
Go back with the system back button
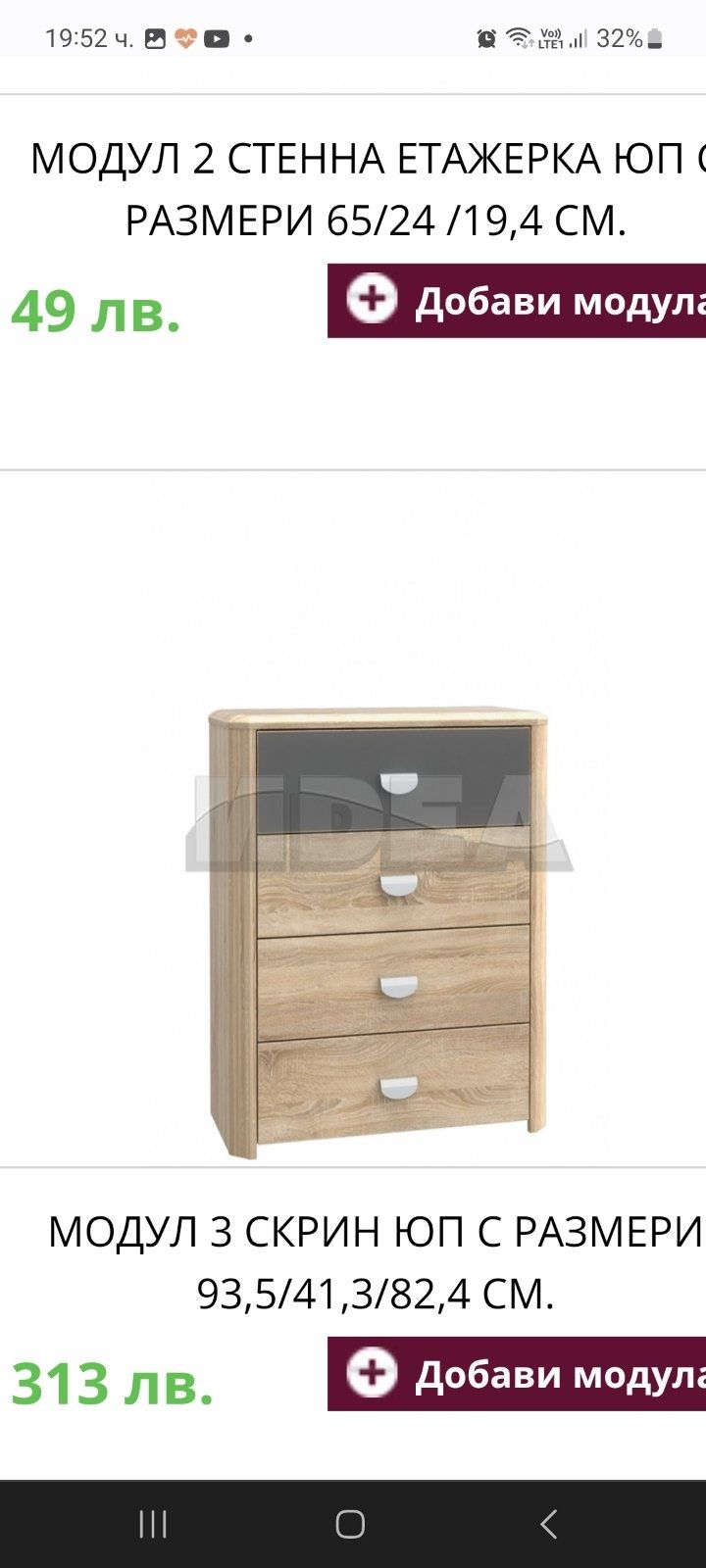click(549, 1524)
